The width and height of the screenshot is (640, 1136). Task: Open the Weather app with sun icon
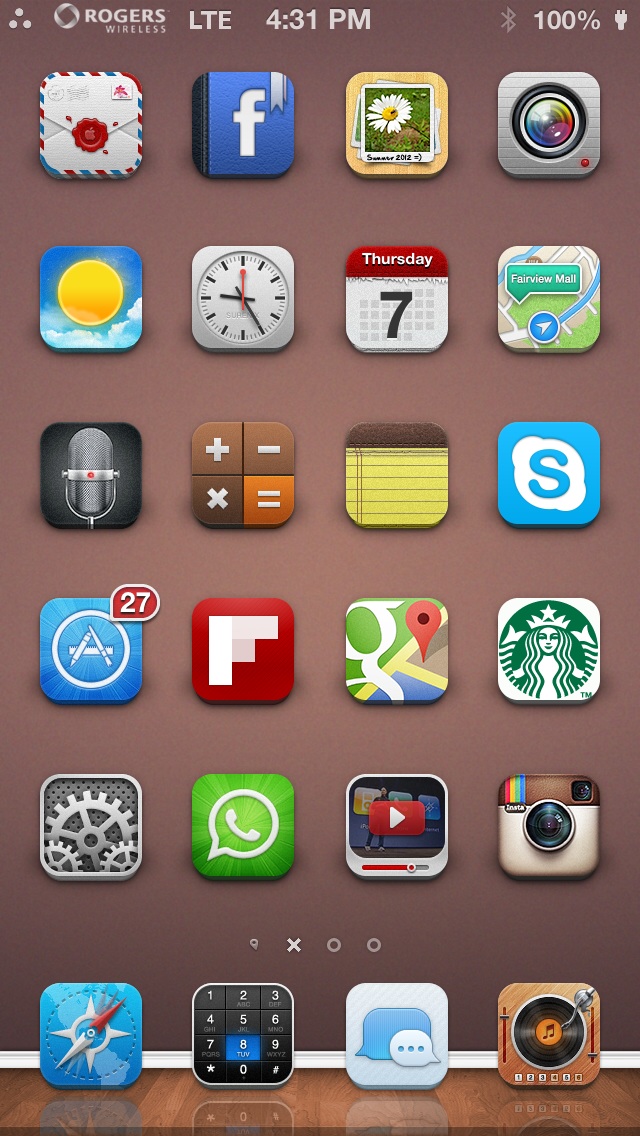91,299
